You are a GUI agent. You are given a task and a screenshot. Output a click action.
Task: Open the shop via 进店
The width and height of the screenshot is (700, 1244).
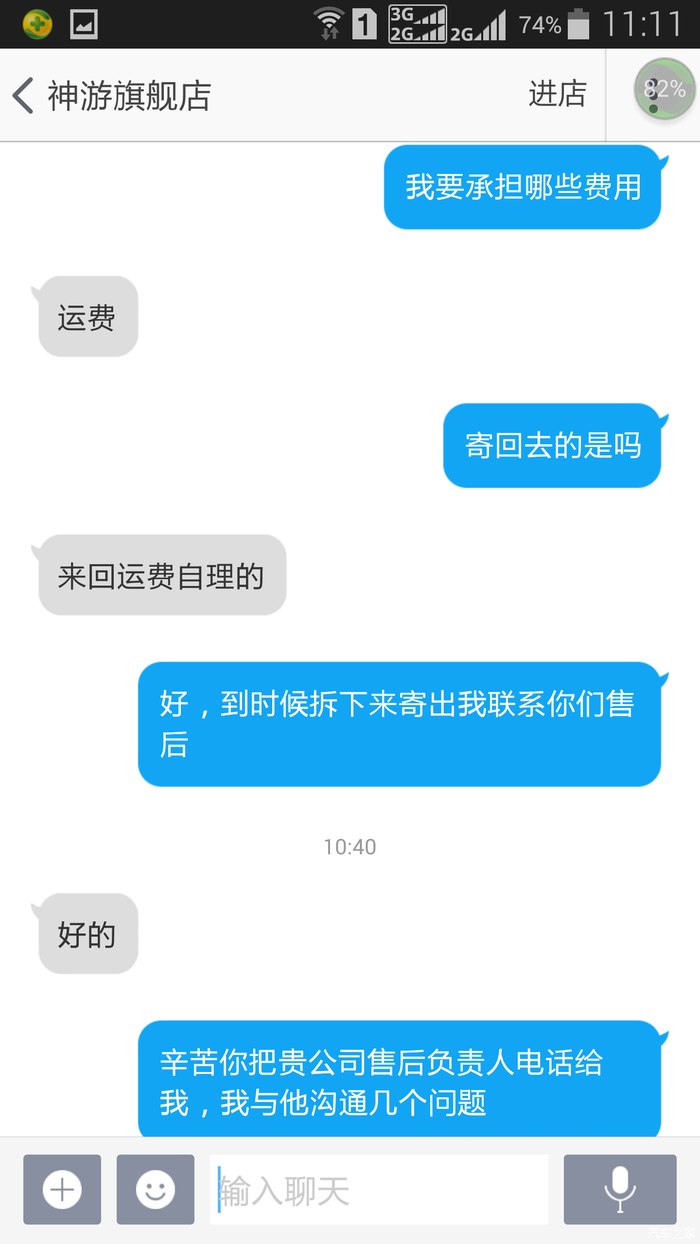click(557, 94)
